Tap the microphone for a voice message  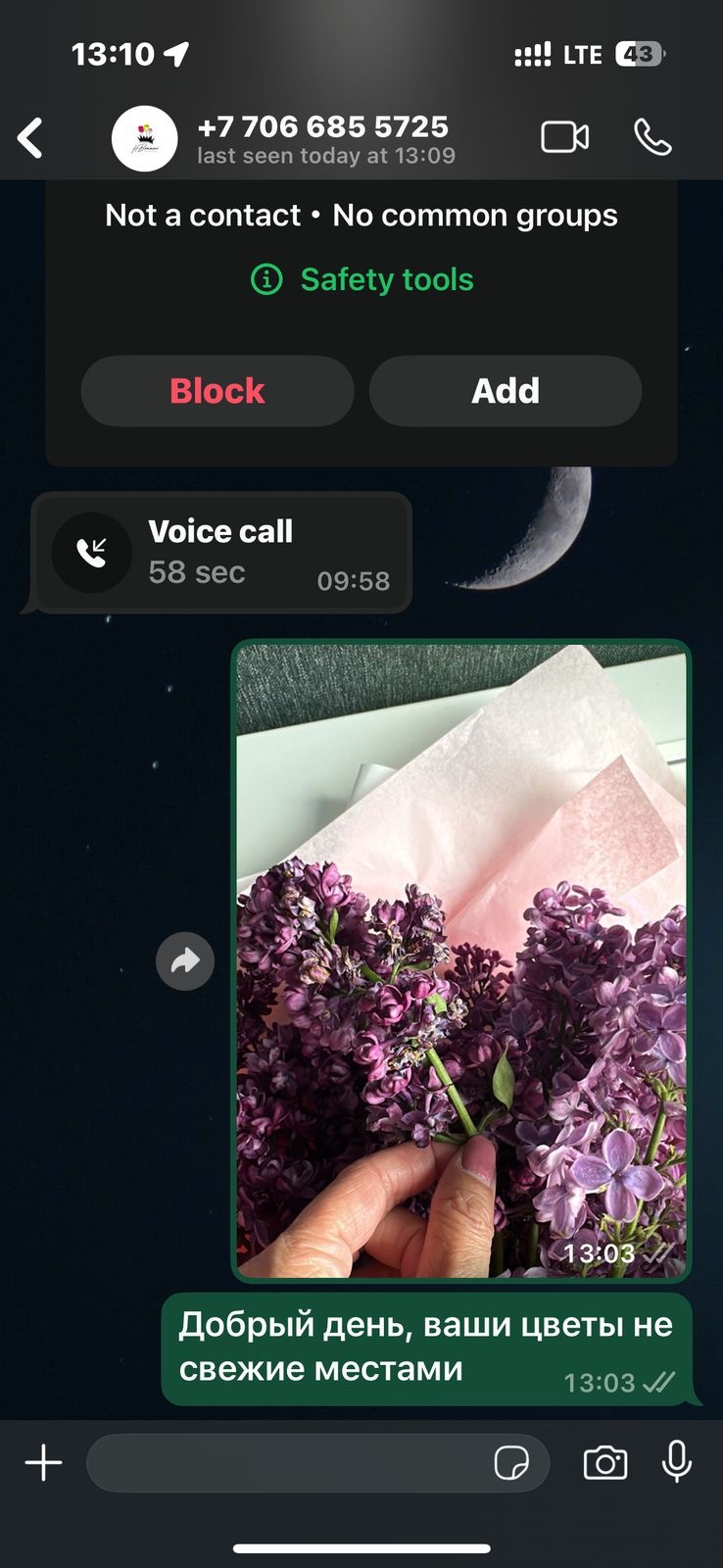point(677,1462)
